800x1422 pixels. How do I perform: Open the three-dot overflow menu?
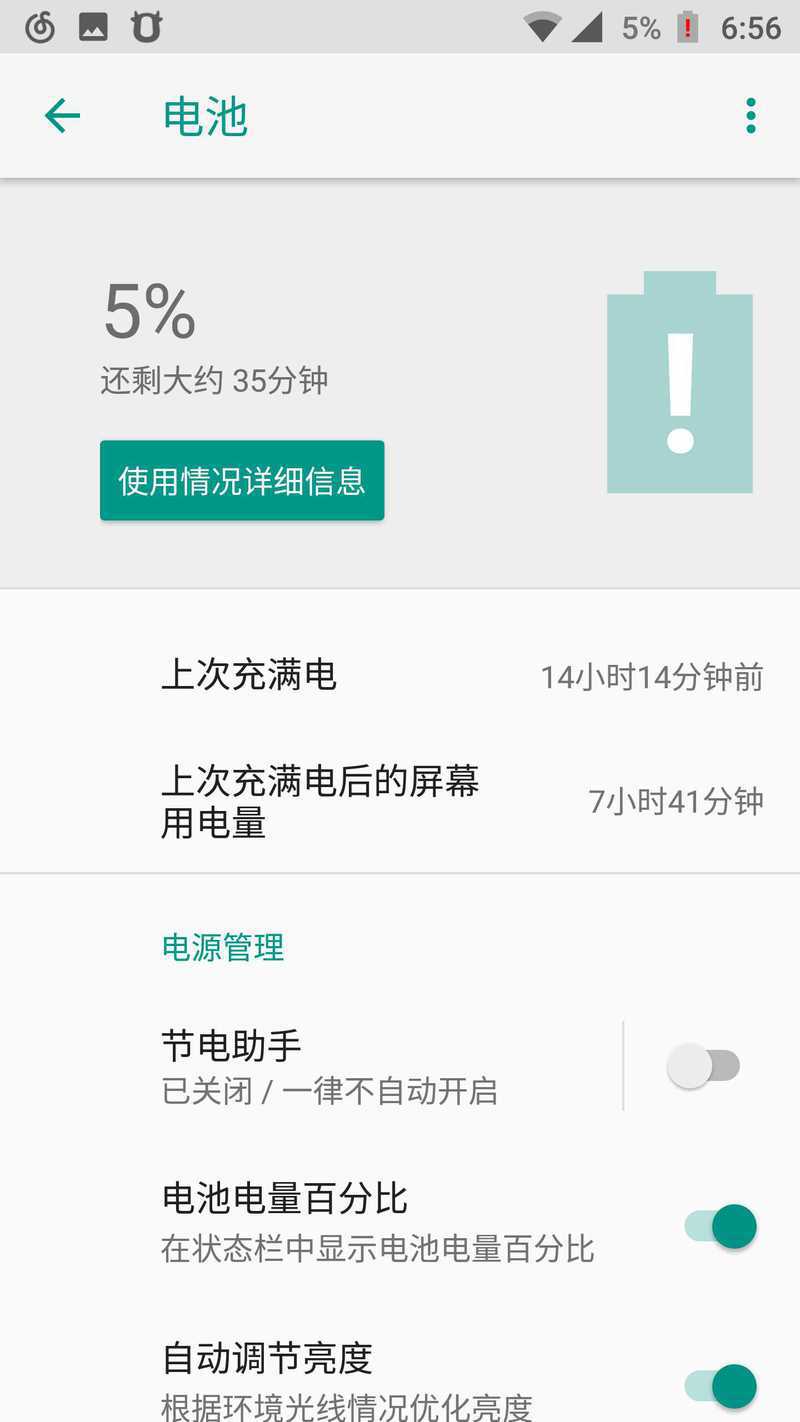tap(751, 116)
